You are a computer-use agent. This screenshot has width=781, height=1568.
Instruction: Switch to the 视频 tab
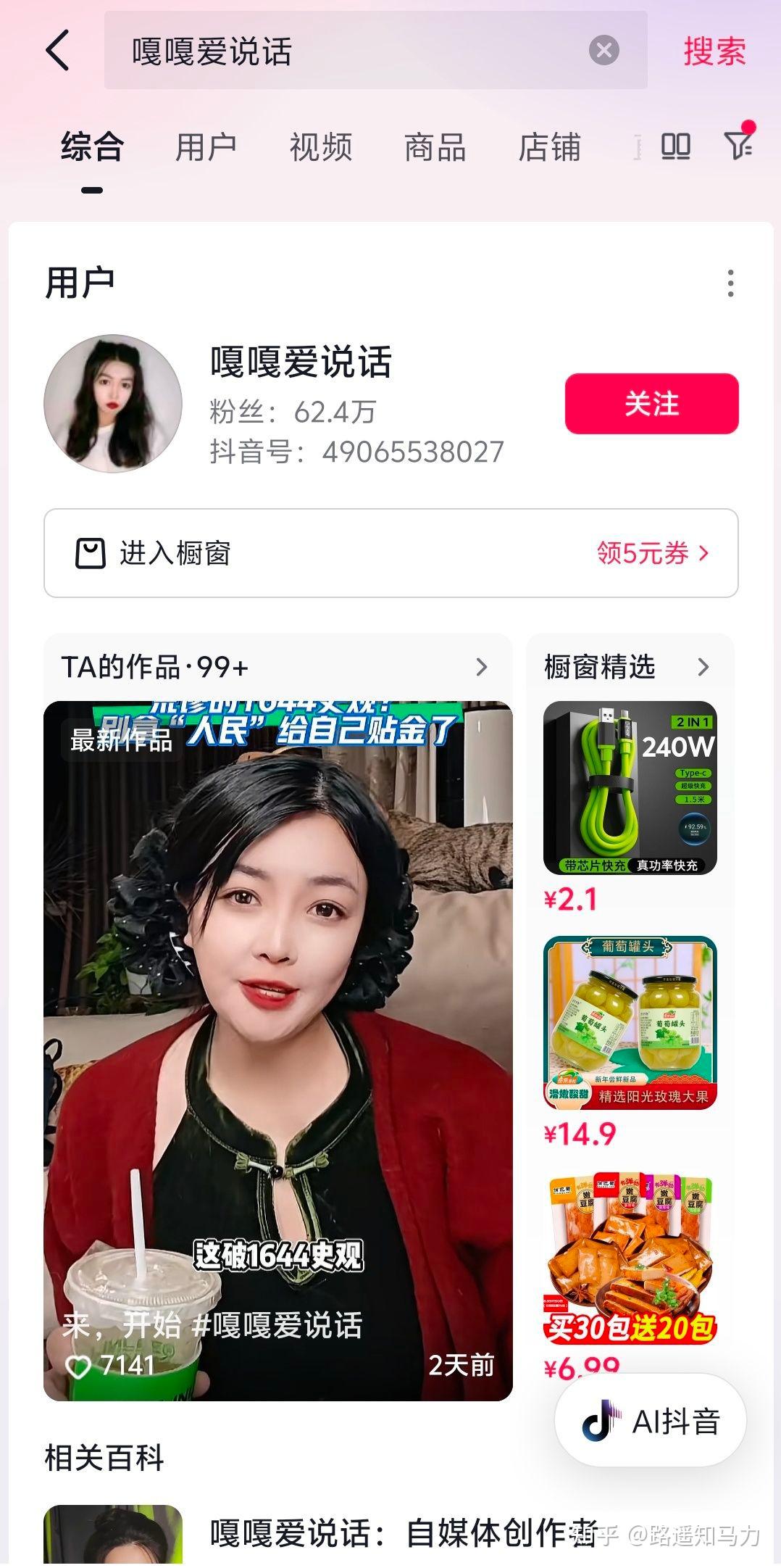coord(321,146)
